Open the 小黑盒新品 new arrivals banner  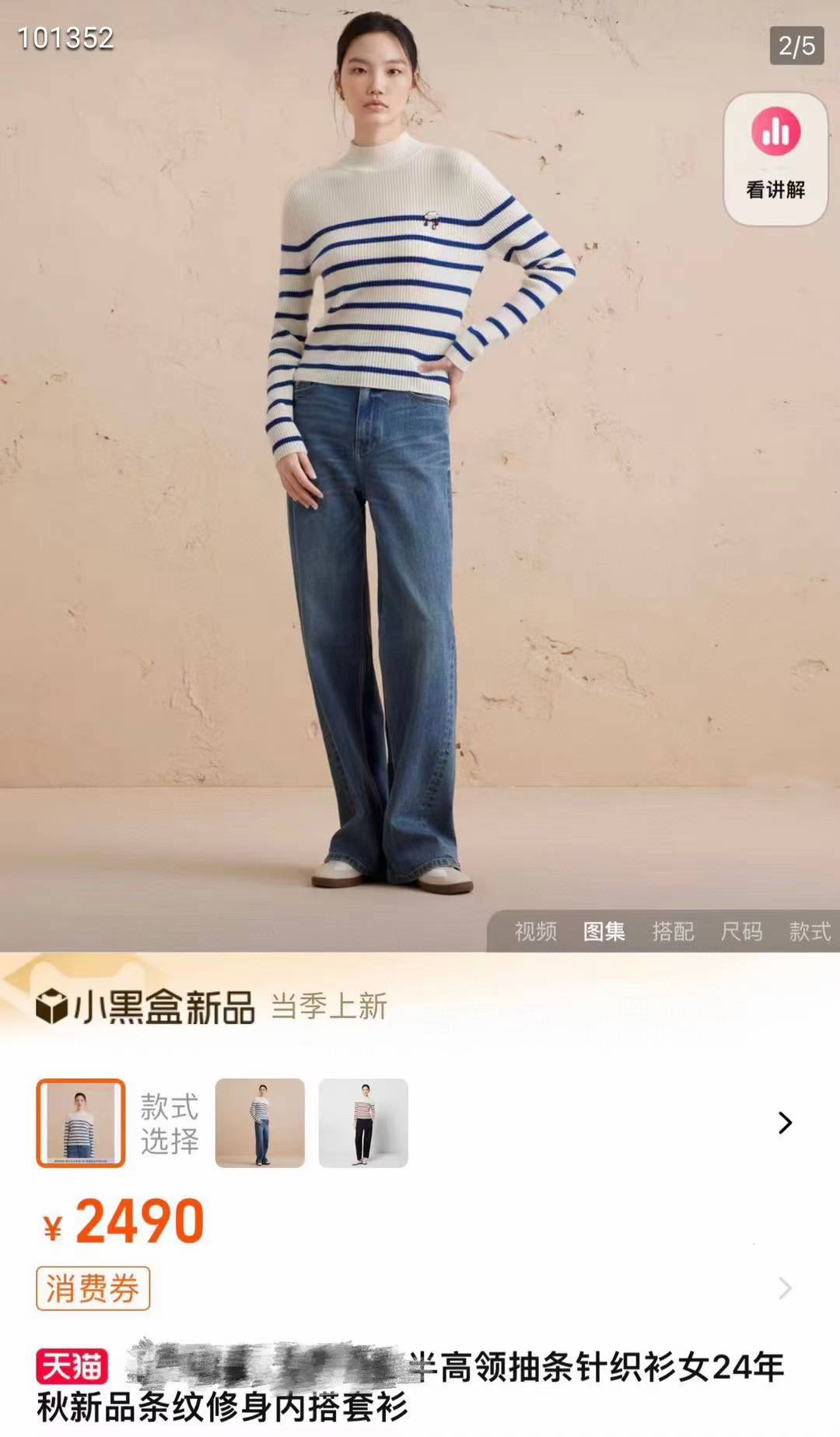(x=145, y=1007)
